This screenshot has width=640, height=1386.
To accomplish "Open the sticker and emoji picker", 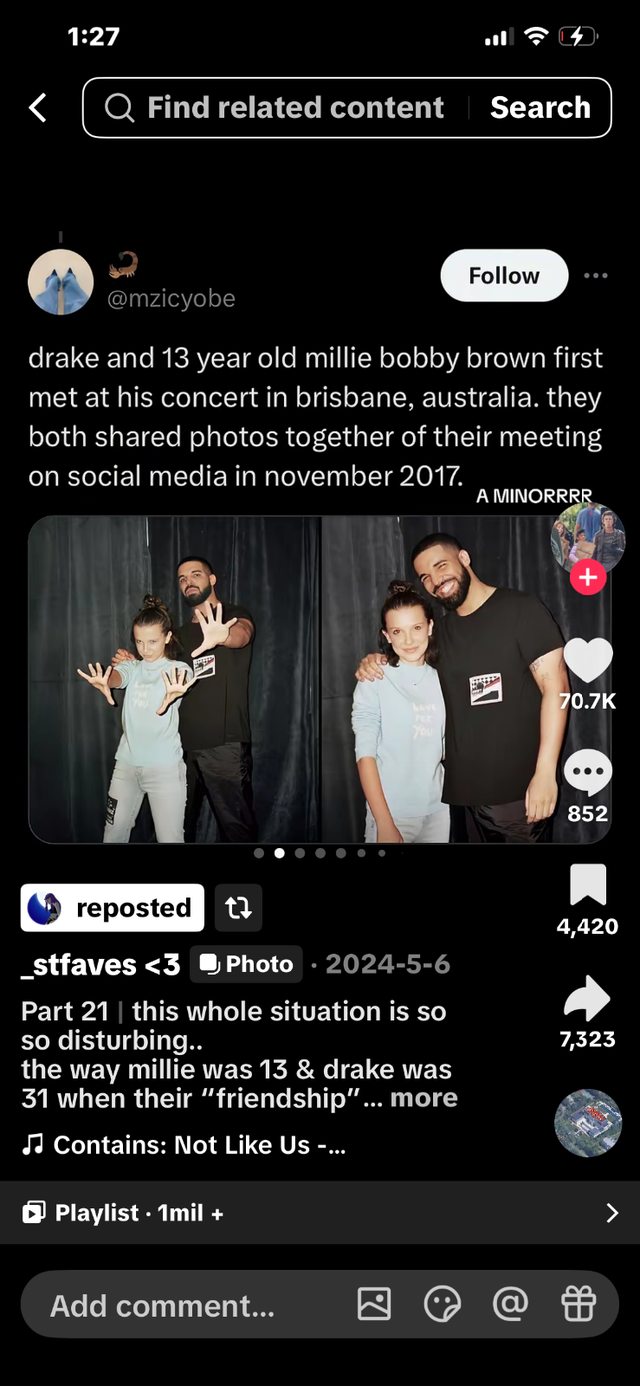I will pyautogui.click(x=442, y=1304).
